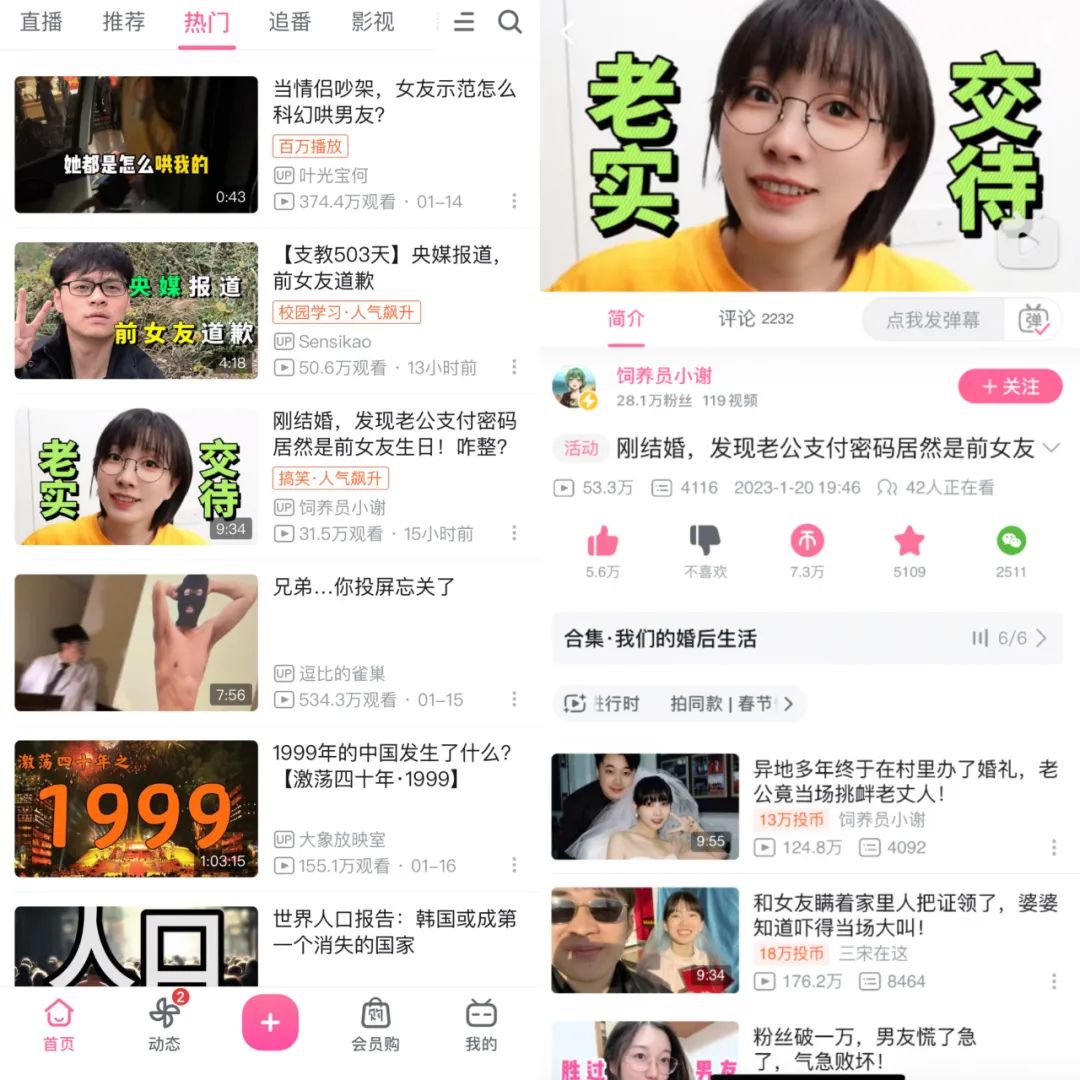Viewport: 1080px width, 1080px height.
Task: Tap the pink plus upload button
Action: click(x=270, y=1022)
